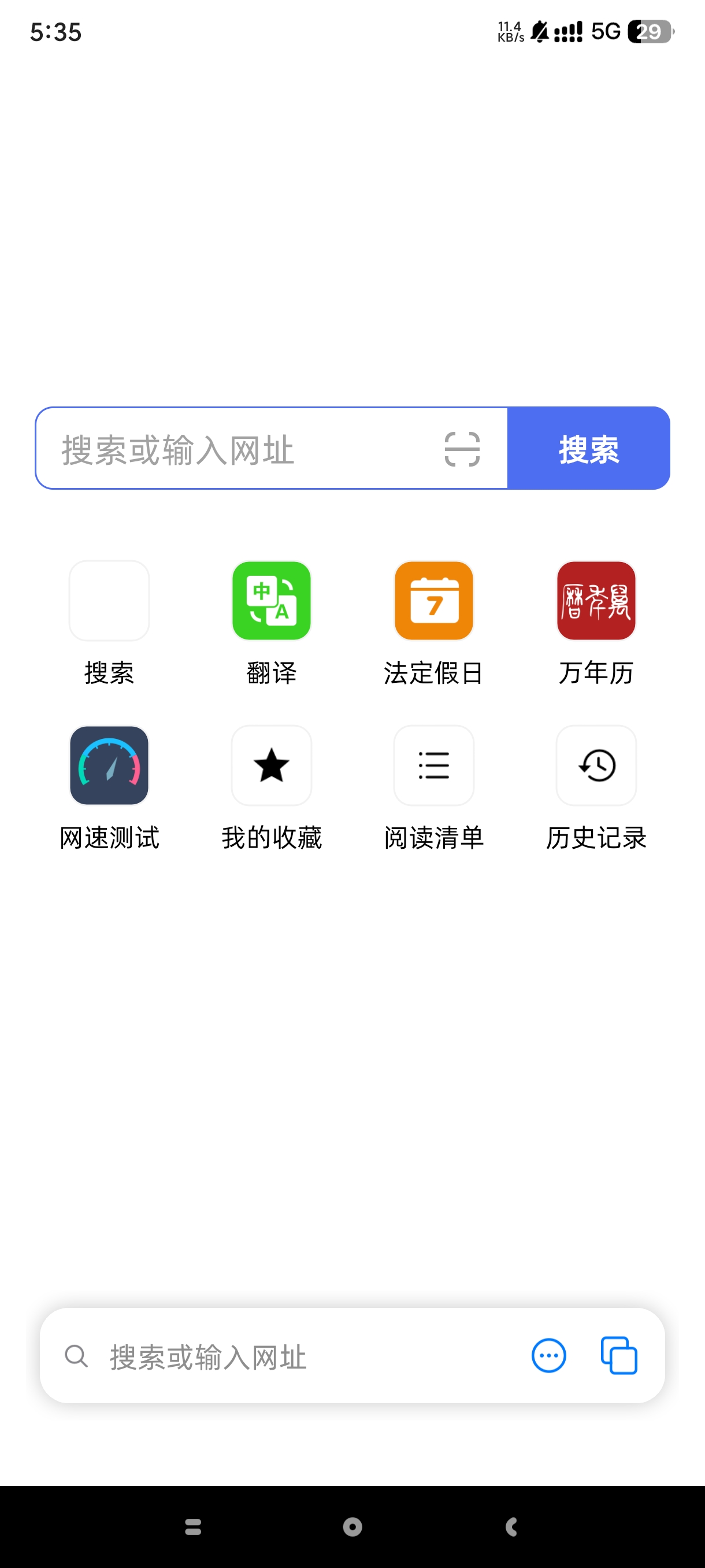Tap the blue 搜索 button
This screenshot has width=705, height=1568.
[588, 449]
